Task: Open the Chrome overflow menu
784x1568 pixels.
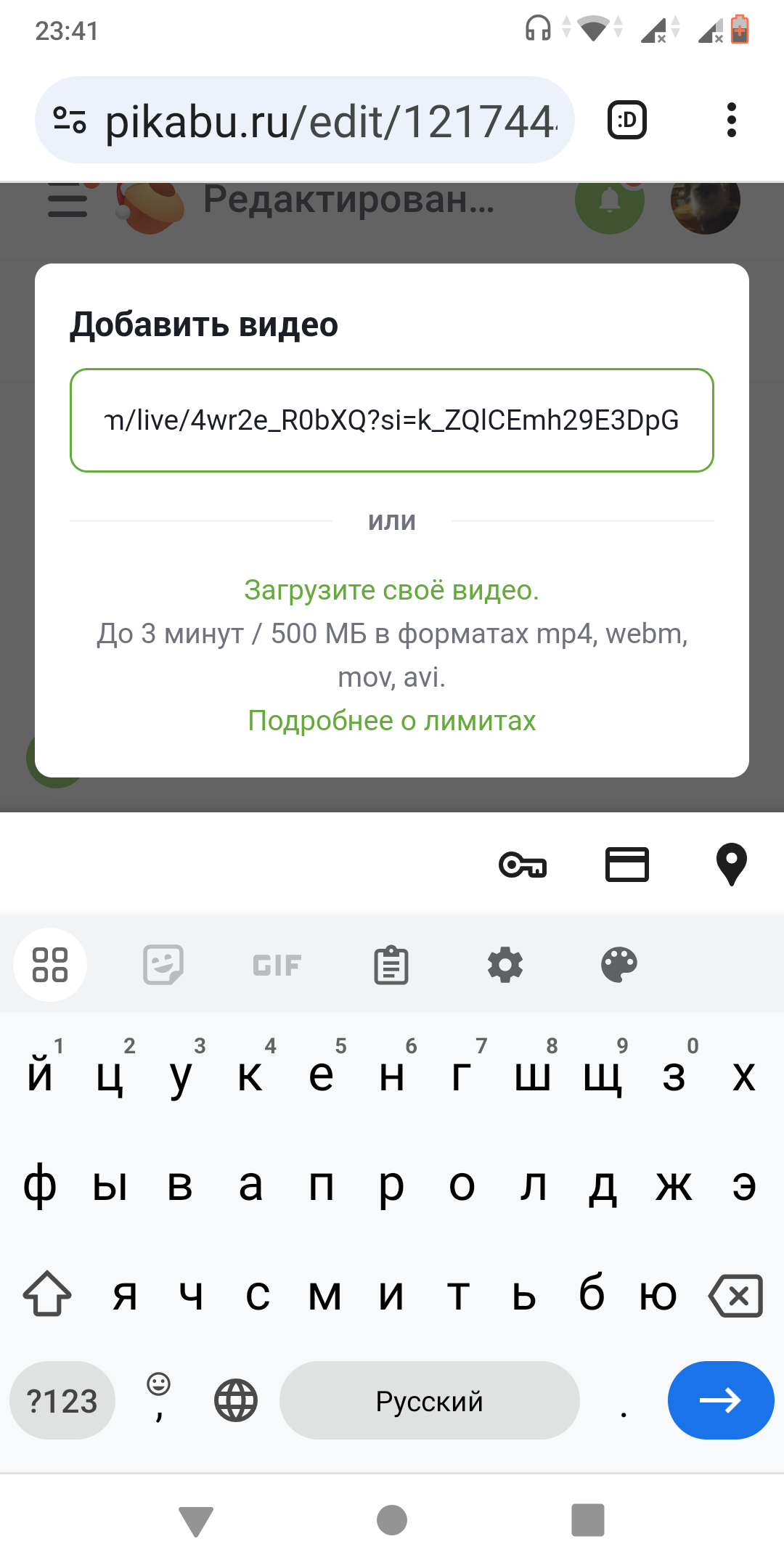Action: coord(731,120)
